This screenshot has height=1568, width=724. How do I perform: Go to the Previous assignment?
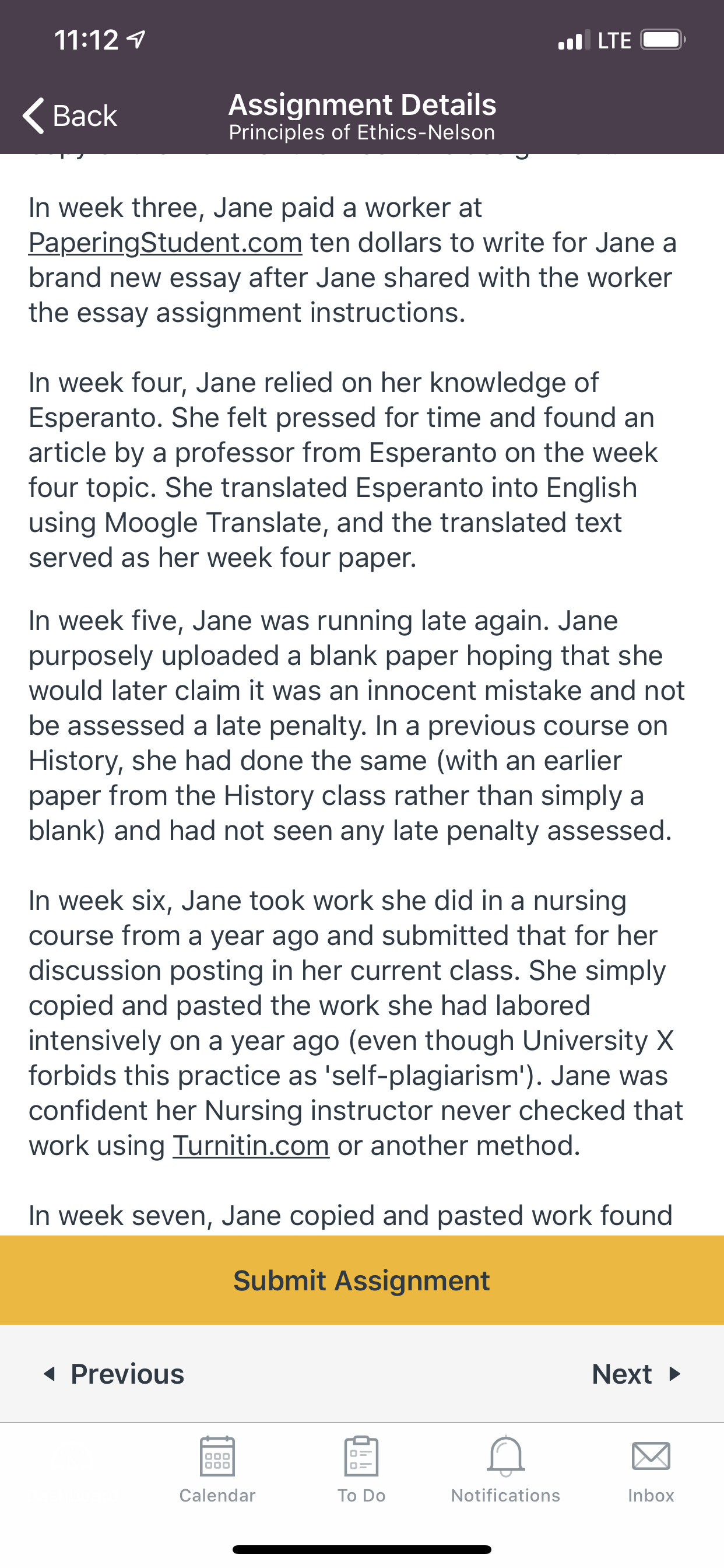tap(114, 1374)
